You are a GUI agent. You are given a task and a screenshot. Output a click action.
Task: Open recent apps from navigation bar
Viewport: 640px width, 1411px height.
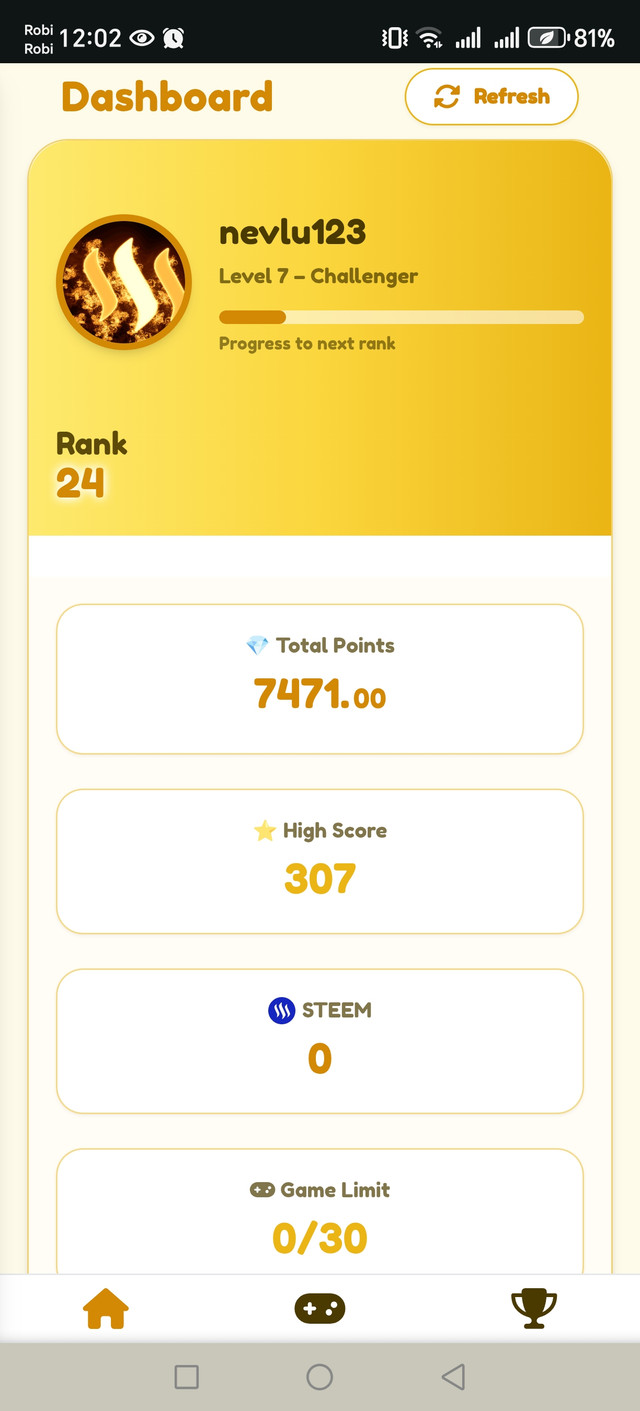click(x=186, y=1377)
